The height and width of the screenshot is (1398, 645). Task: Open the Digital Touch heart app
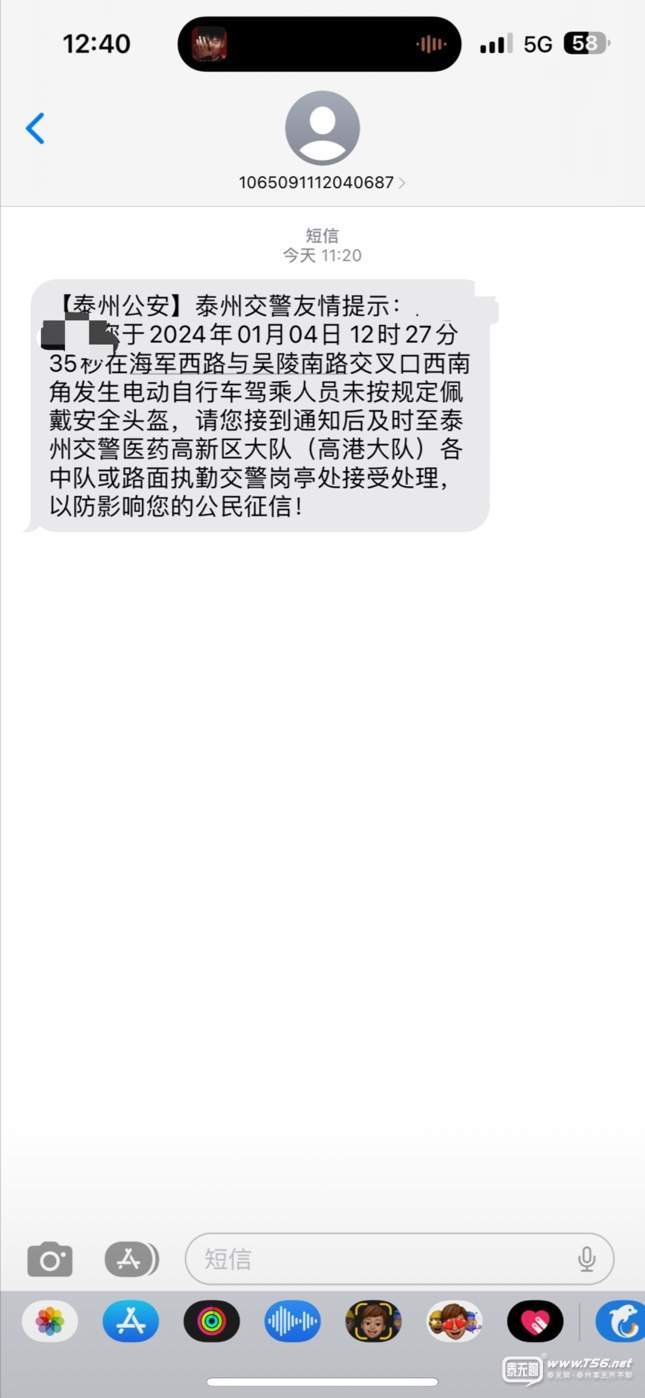536,1322
